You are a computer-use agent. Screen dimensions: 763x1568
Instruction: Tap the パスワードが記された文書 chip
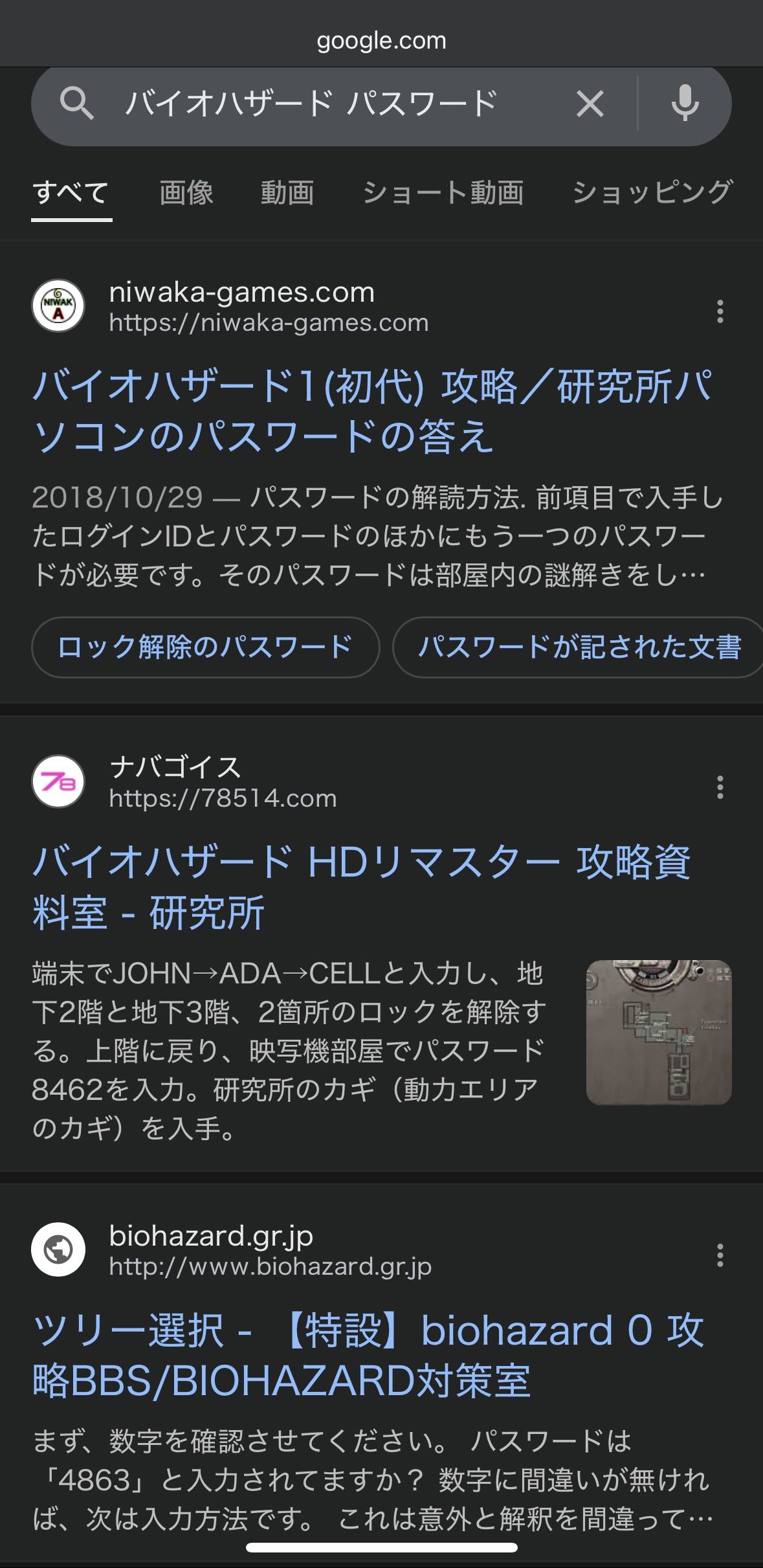(x=579, y=647)
